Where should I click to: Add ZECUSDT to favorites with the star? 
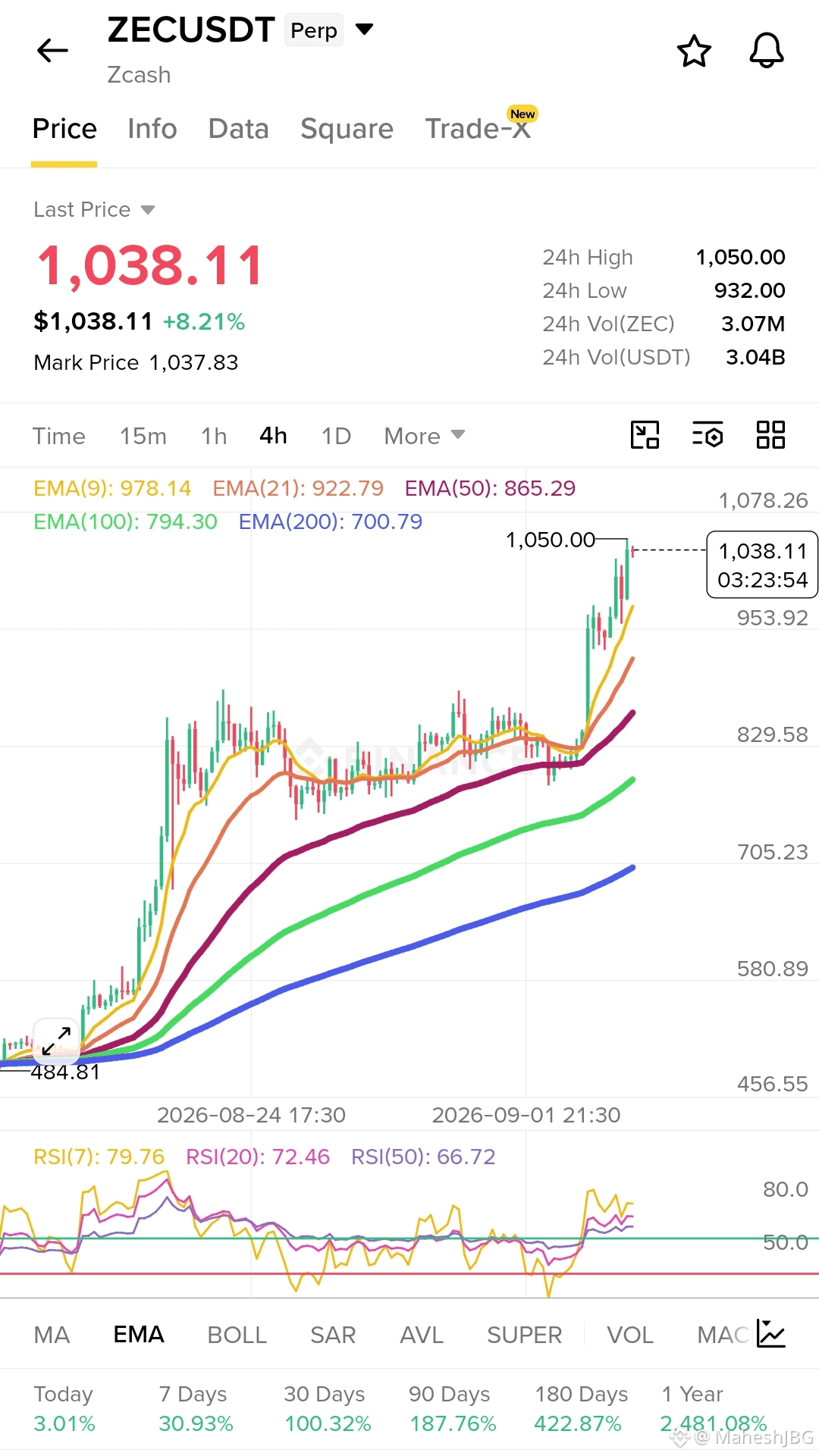click(694, 51)
